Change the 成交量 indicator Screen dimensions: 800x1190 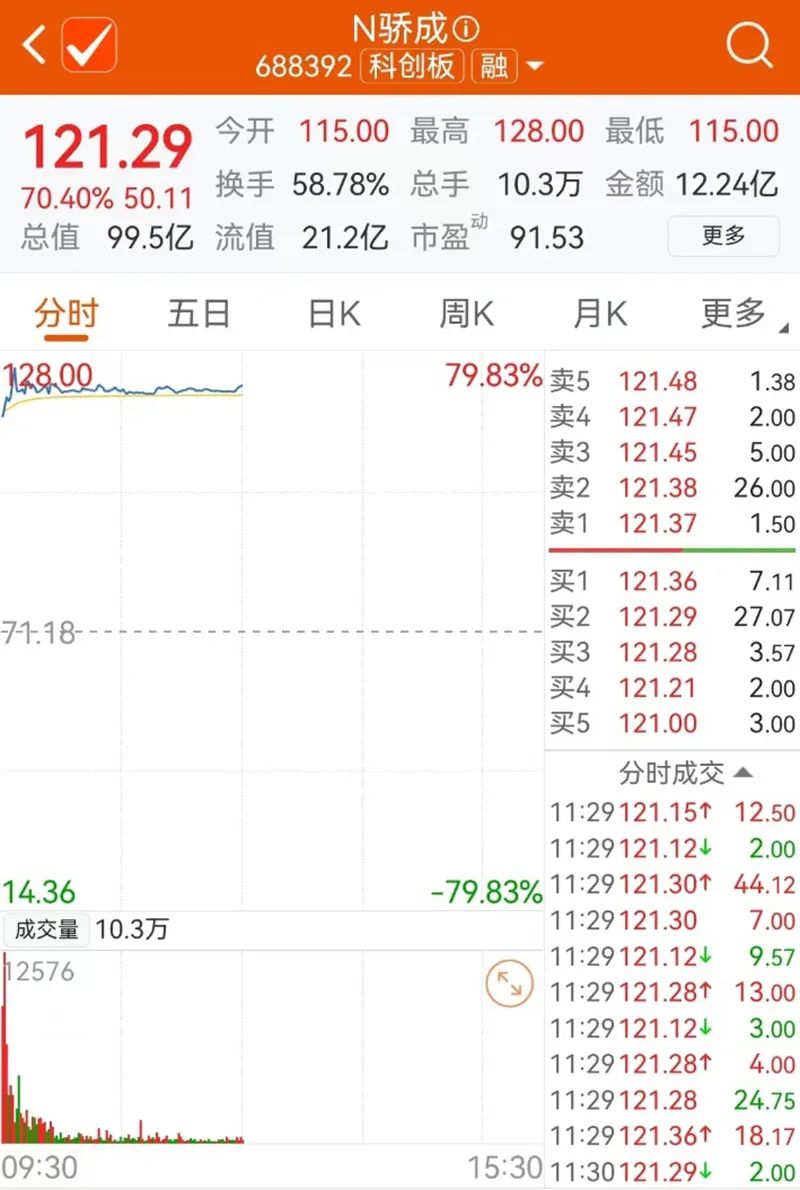coord(46,930)
